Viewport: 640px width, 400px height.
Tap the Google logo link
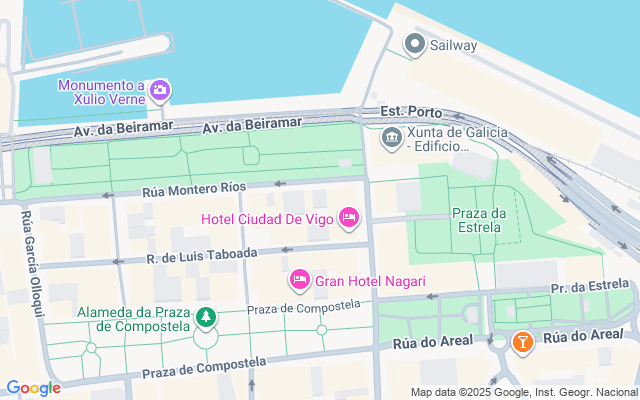pyautogui.click(x=33, y=388)
